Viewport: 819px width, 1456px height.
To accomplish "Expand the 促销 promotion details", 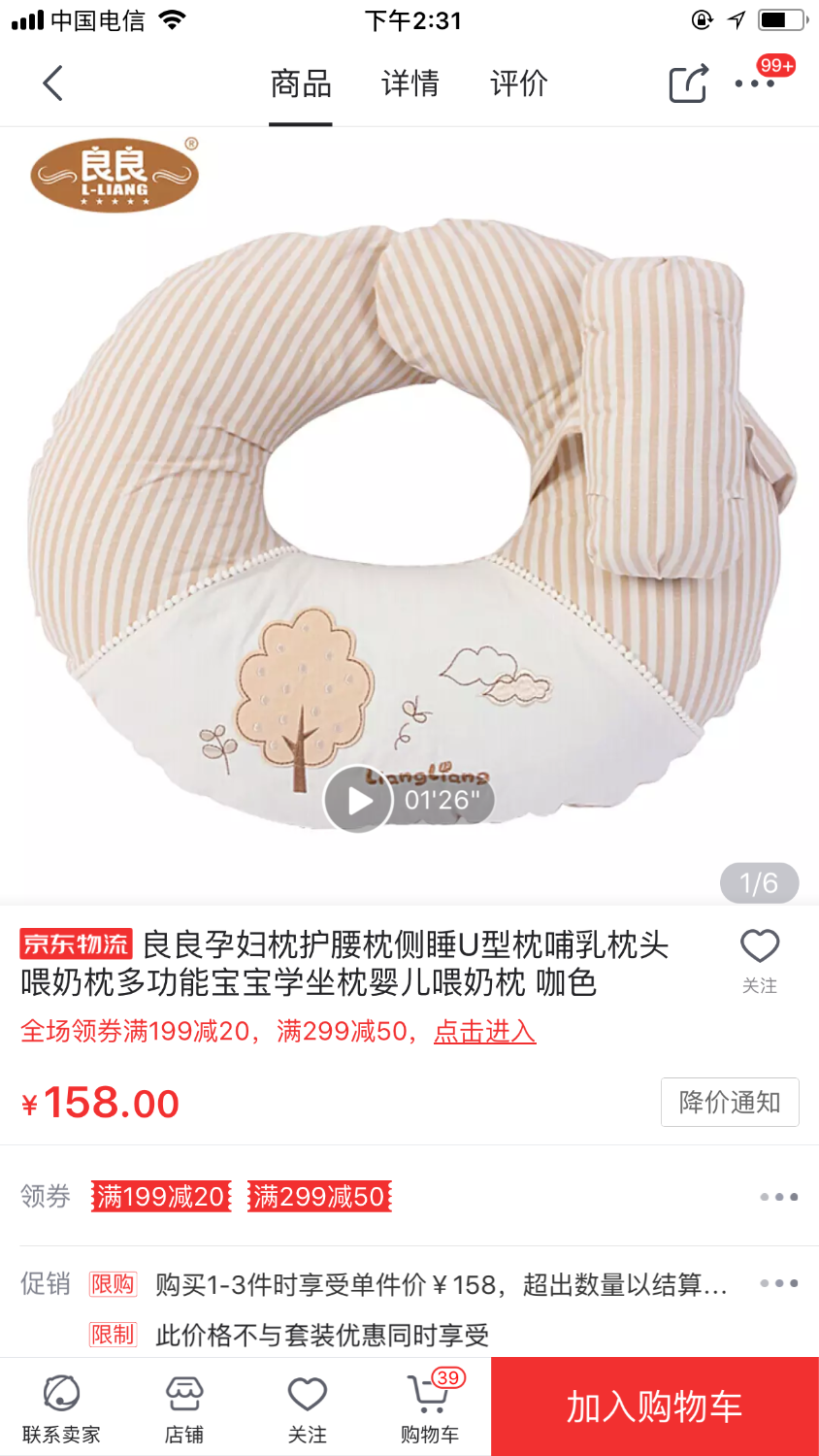I will click(x=778, y=1283).
